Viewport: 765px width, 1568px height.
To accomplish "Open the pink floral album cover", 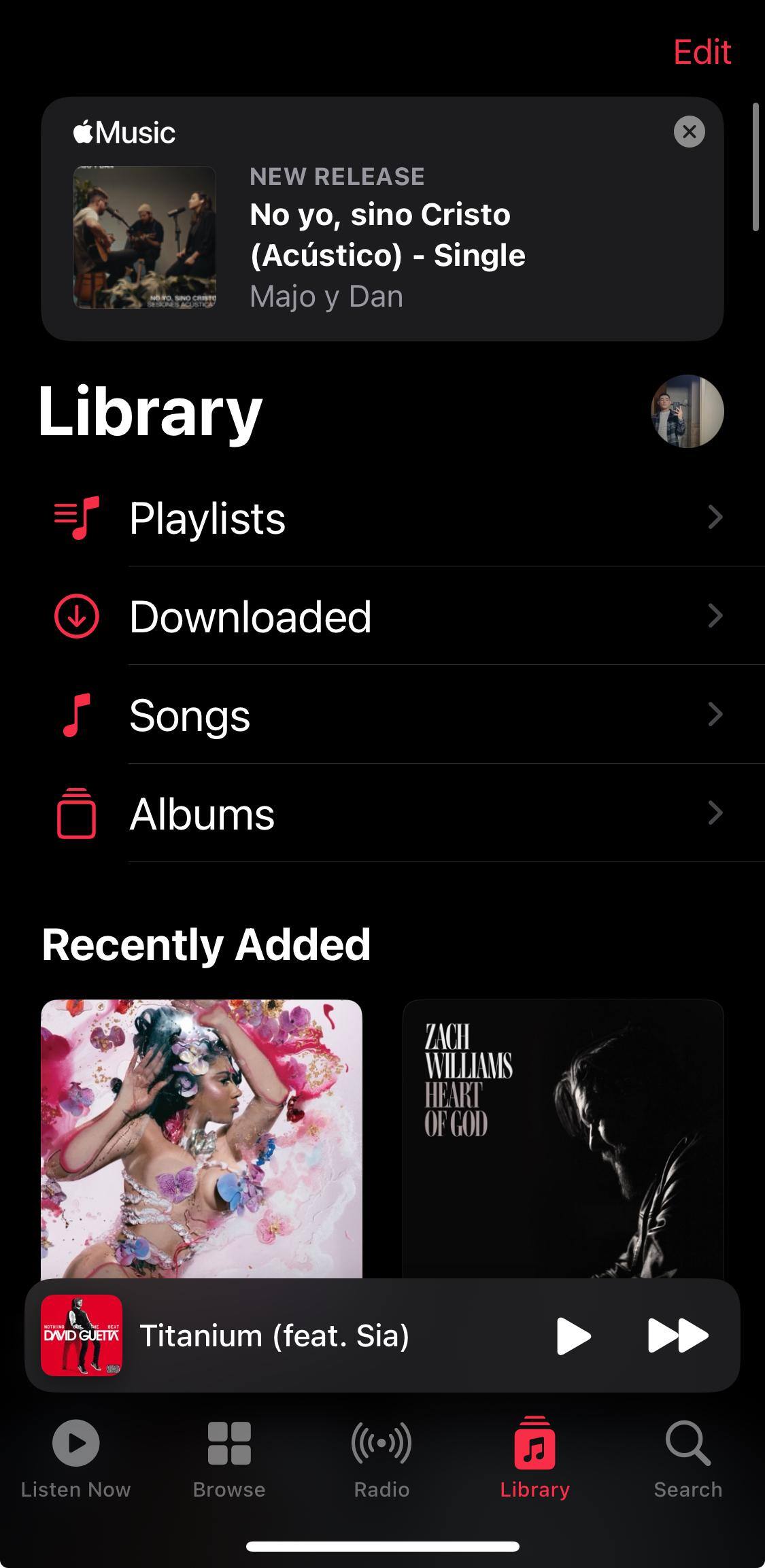I will coord(201,1138).
